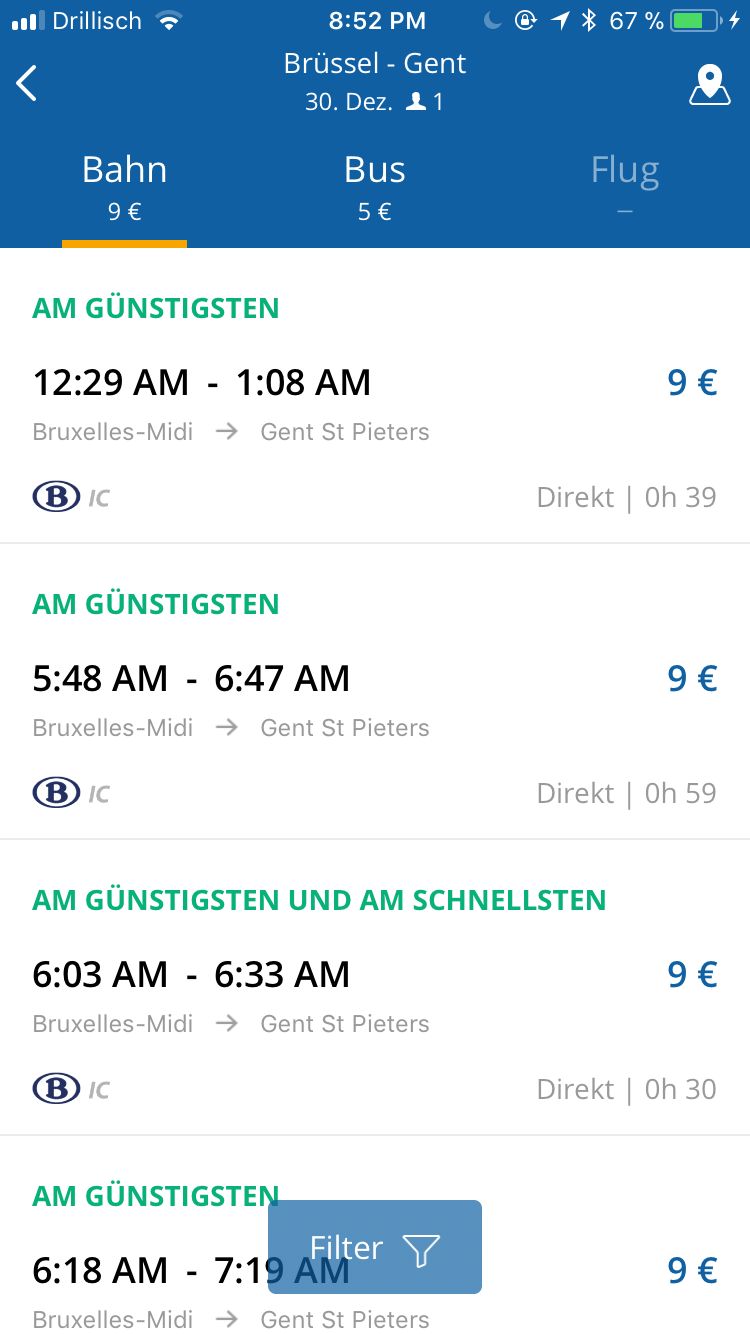Tap the SNCB logo on the 6:03 connection
The image size is (750, 1334).
click(x=58, y=1089)
